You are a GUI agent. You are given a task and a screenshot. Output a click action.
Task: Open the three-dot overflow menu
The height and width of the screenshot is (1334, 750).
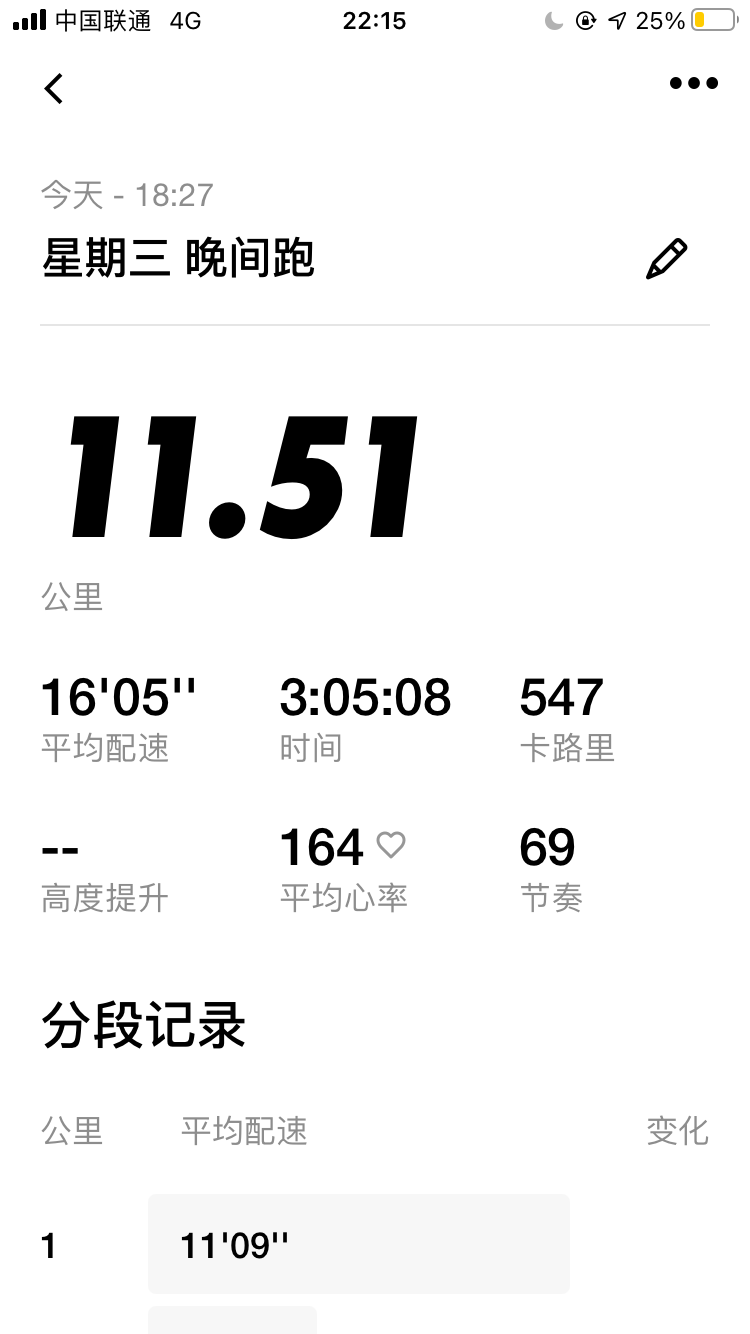(x=693, y=84)
